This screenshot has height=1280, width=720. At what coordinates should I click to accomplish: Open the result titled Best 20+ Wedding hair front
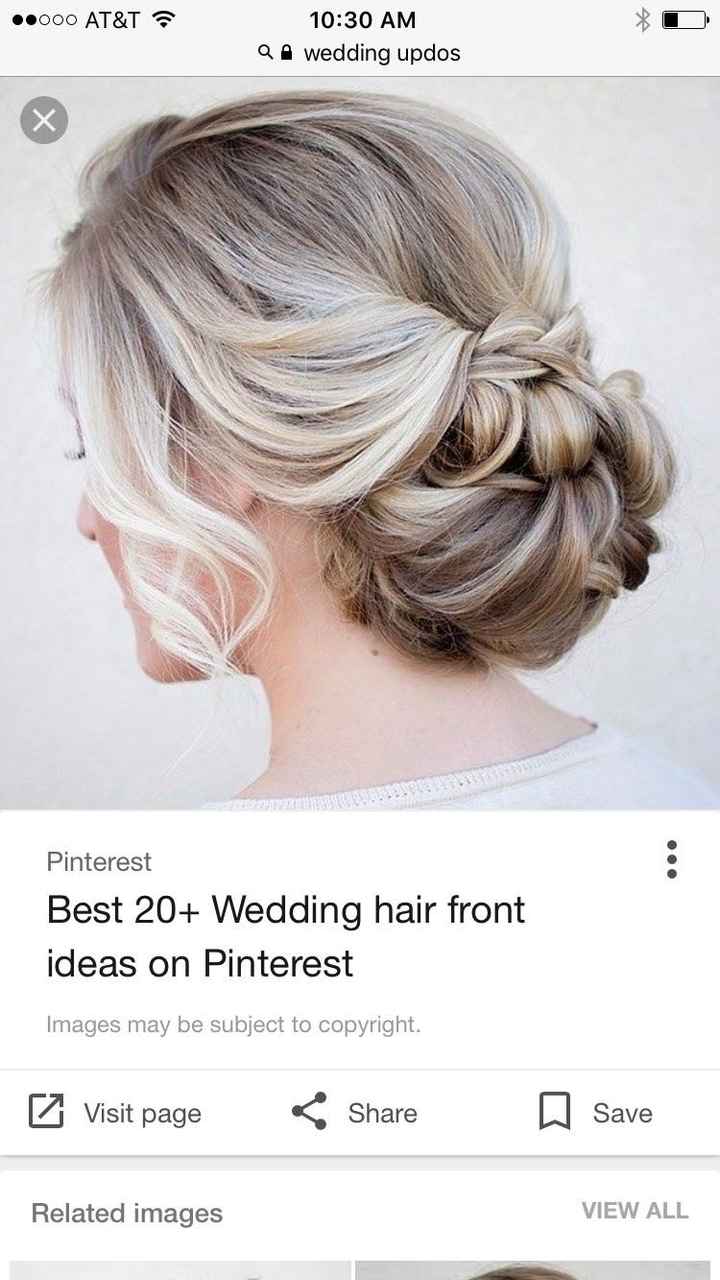point(285,936)
